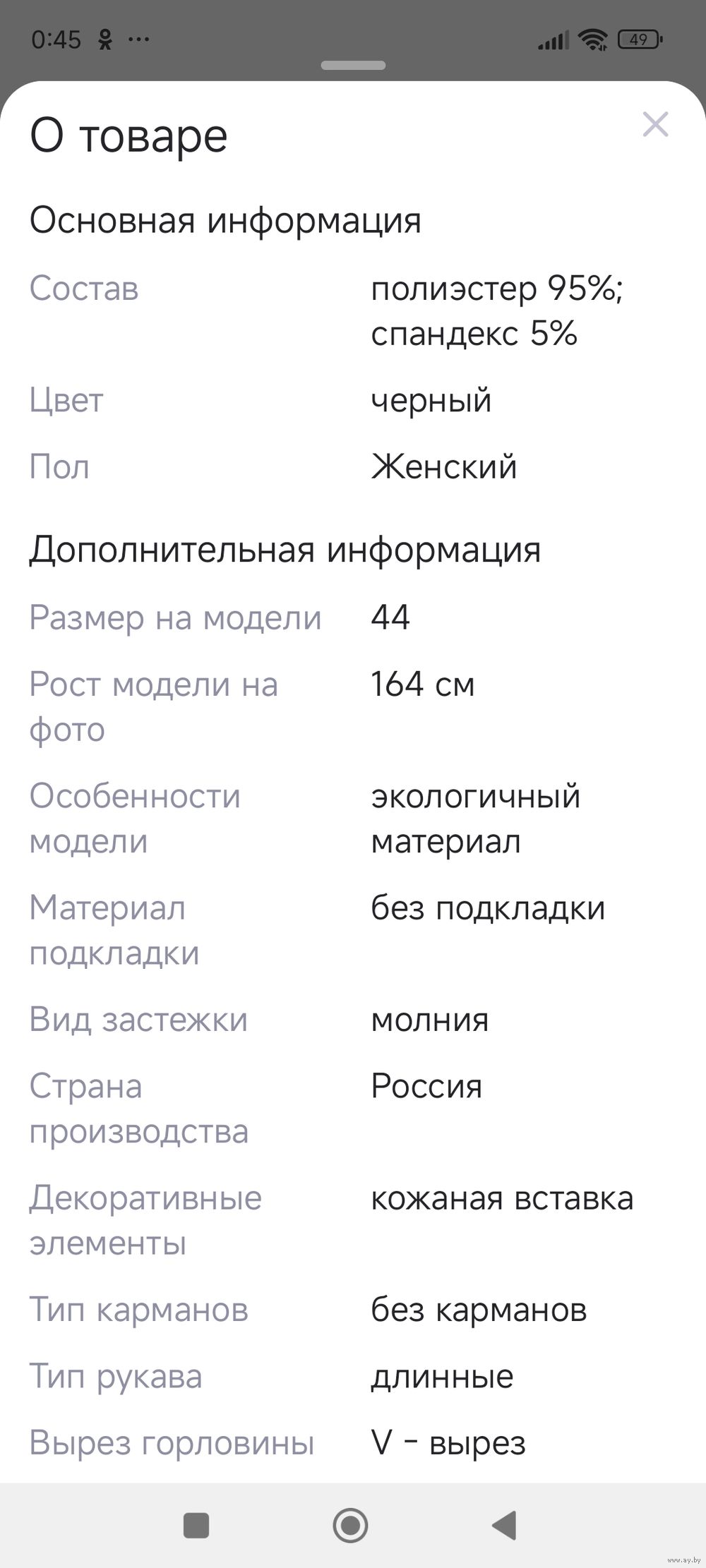Go to the home screen
Viewport: 706px width, 1568px height.
tap(350, 1525)
